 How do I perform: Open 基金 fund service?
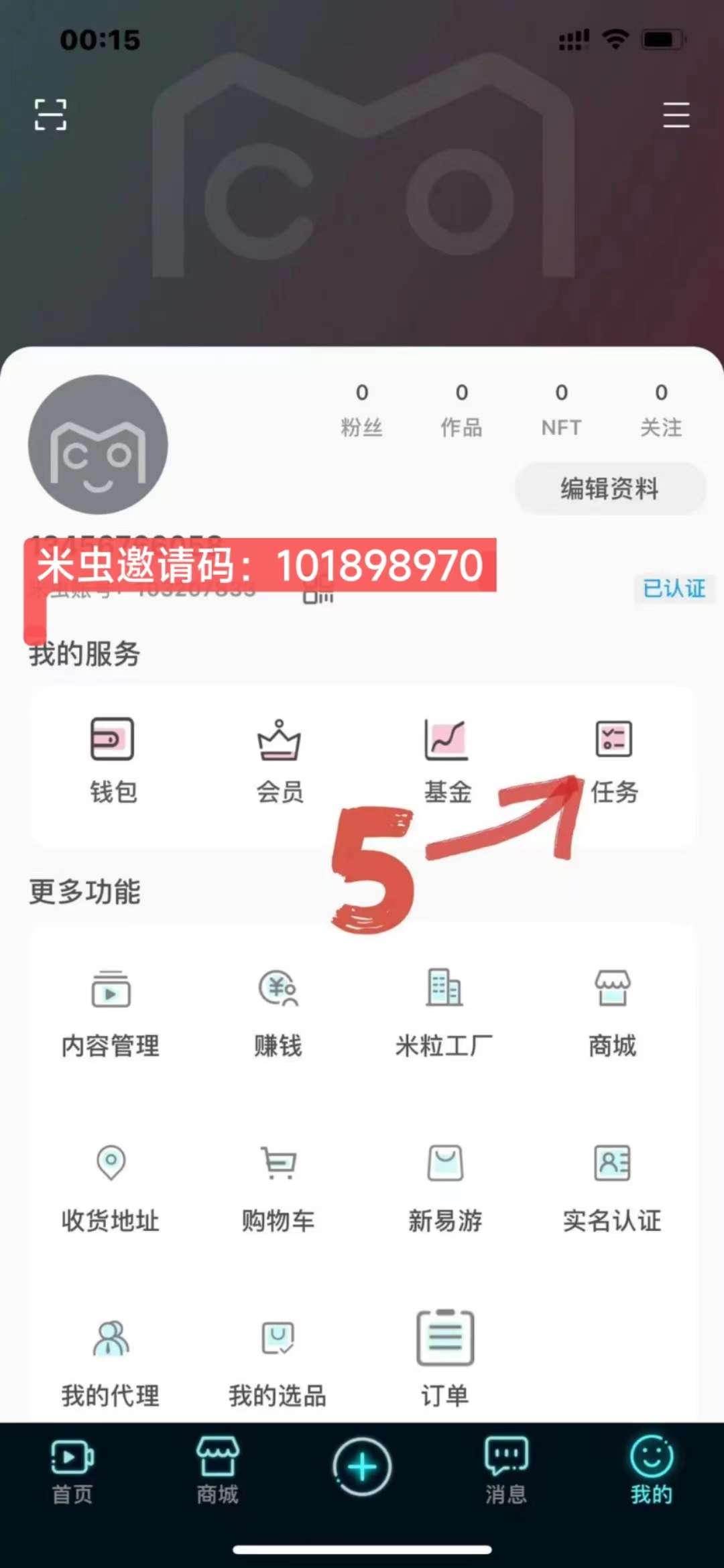[x=446, y=761]
